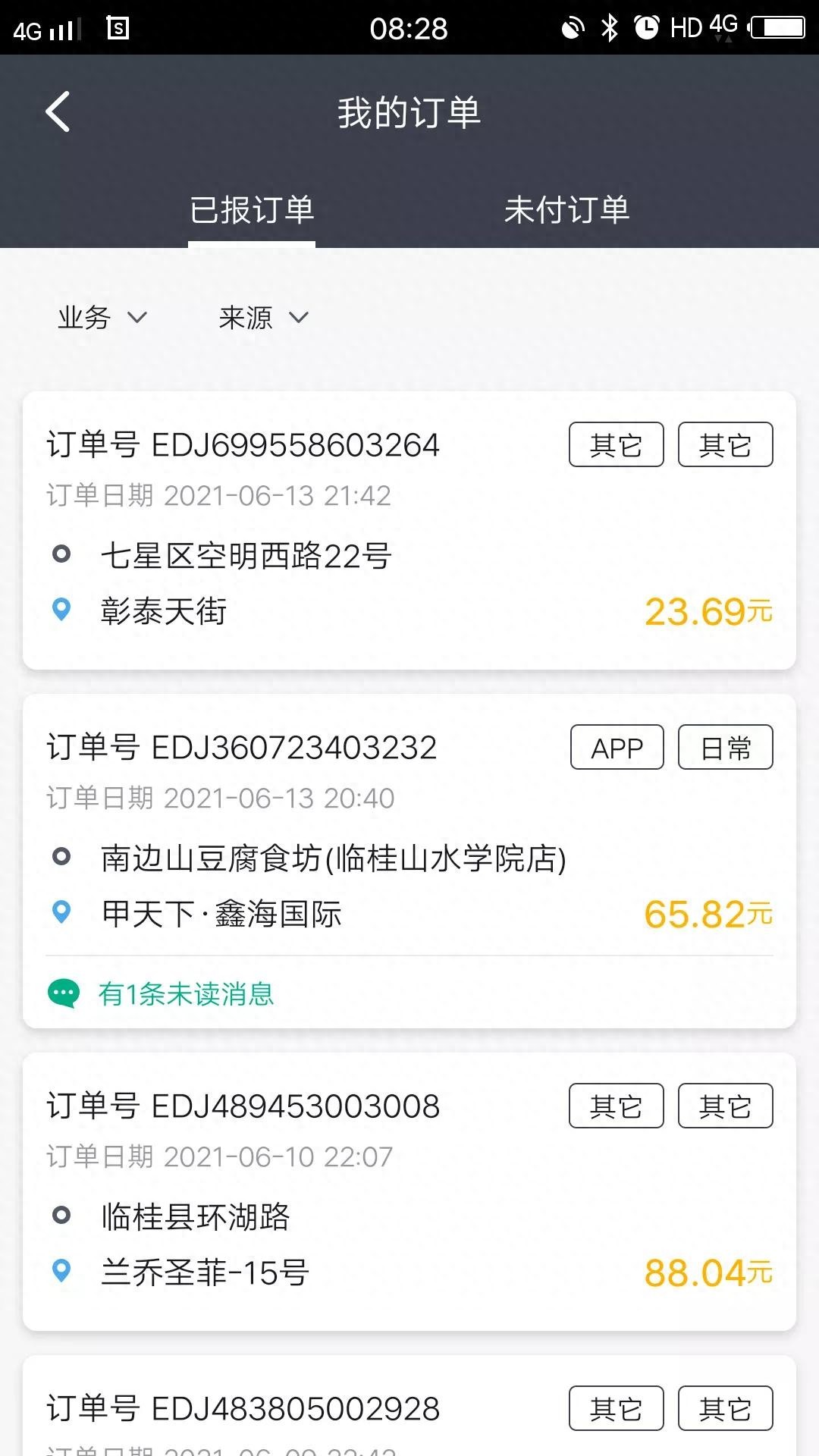Expand the 业务 filter dropdown
819x1456 pixels.
coord(102,317)
